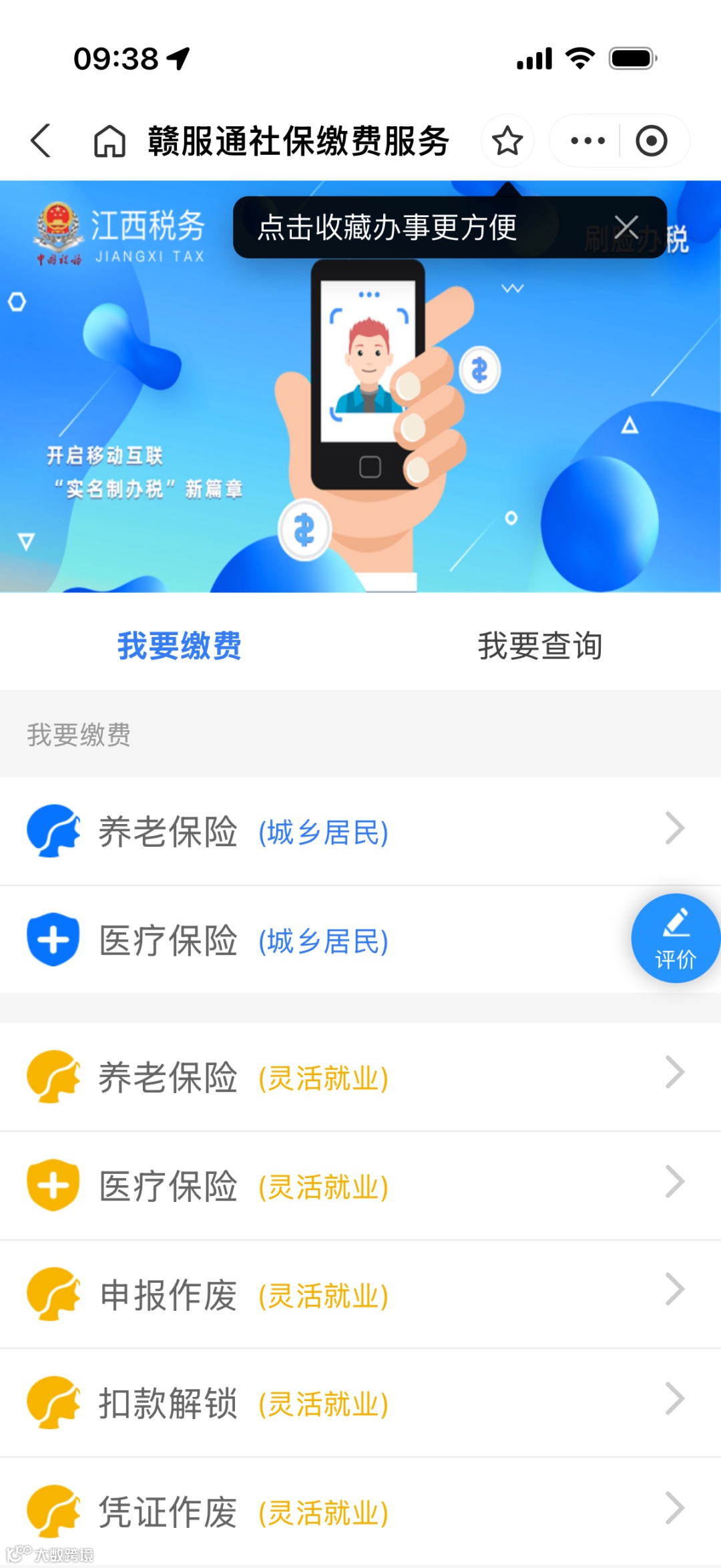Switch to the 我要查询 tab

tap(539, 643)
